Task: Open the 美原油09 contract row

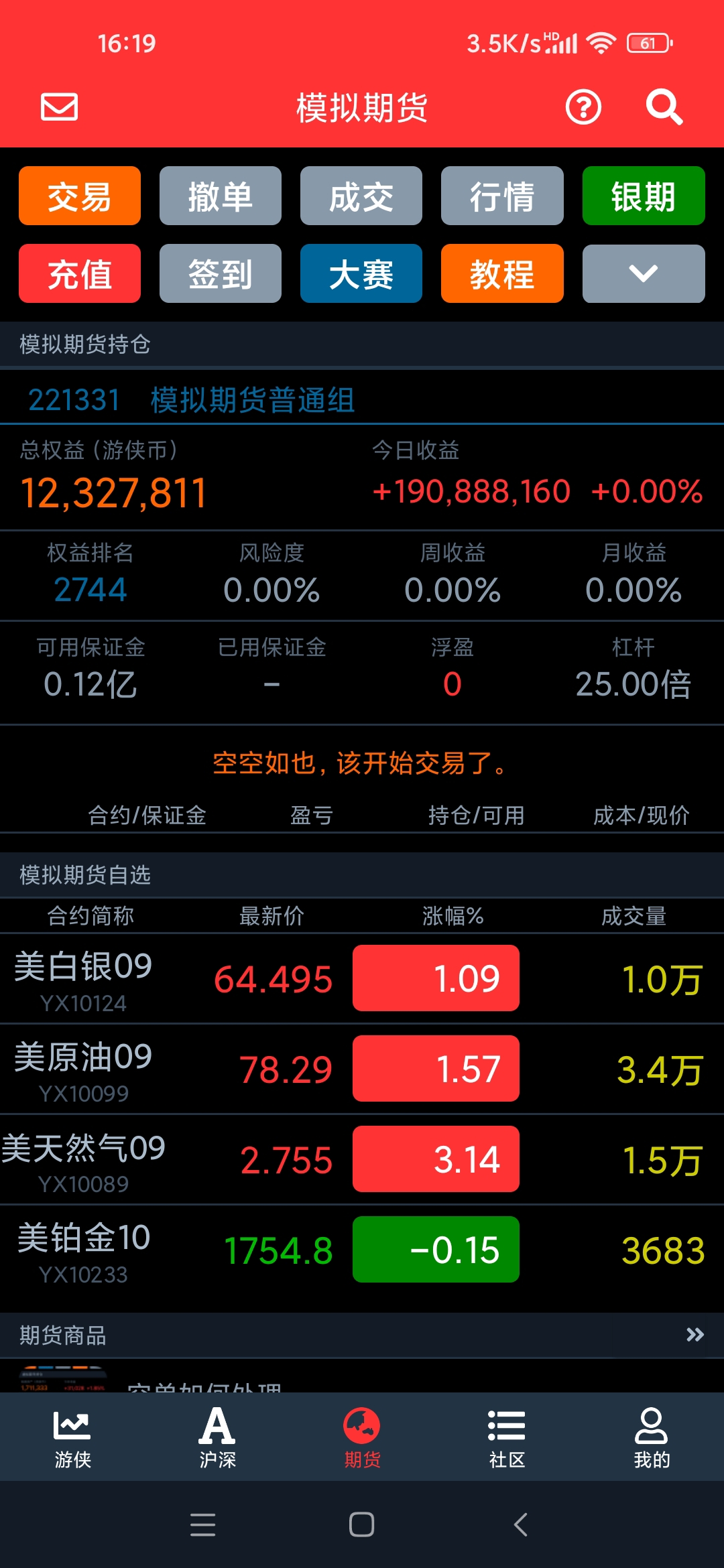Action: (x=362, y=1069)
